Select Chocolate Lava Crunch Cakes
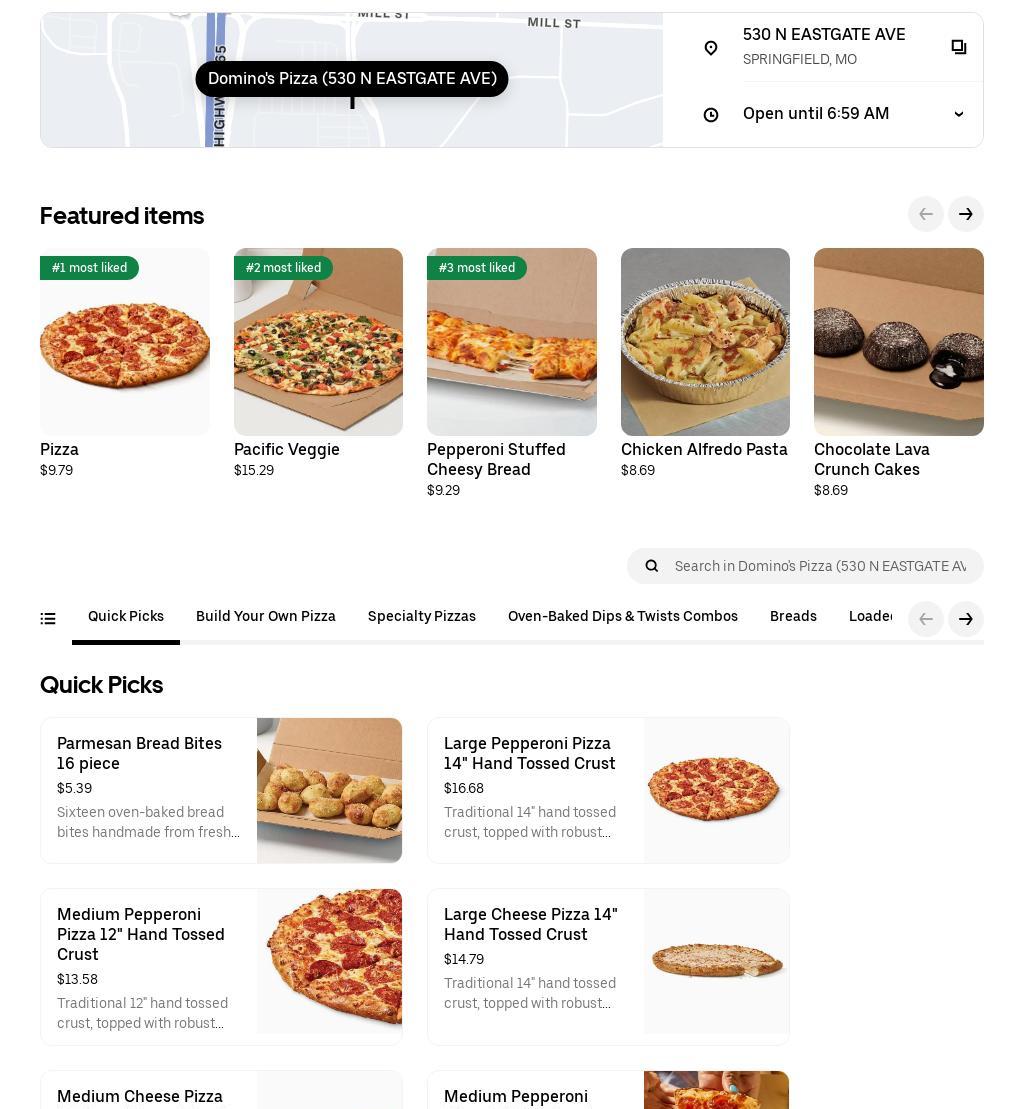The width and height of the screenshot is (1024, 1109). [898, 342]
